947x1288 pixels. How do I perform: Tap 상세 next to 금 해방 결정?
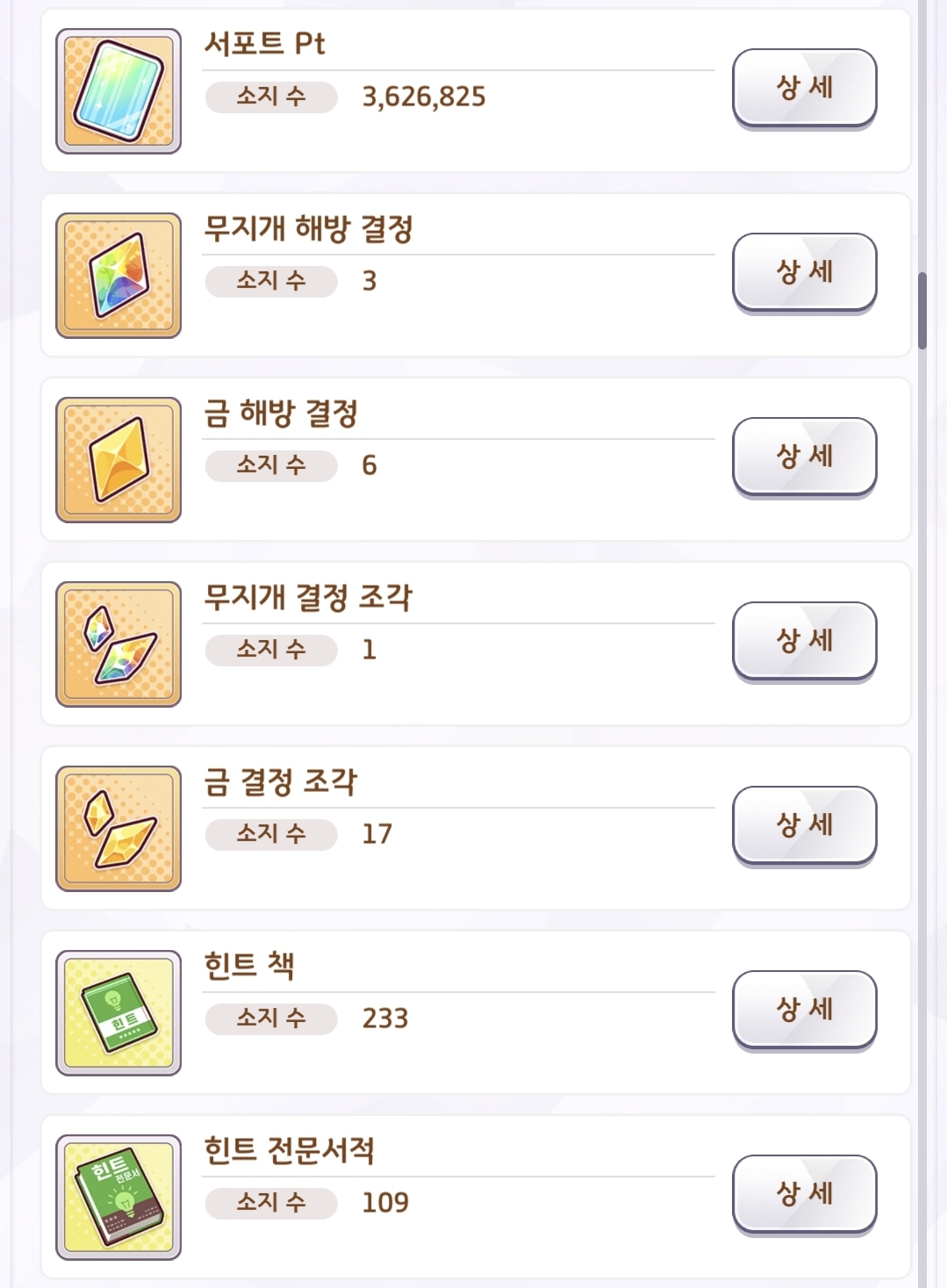pos(804,457)
